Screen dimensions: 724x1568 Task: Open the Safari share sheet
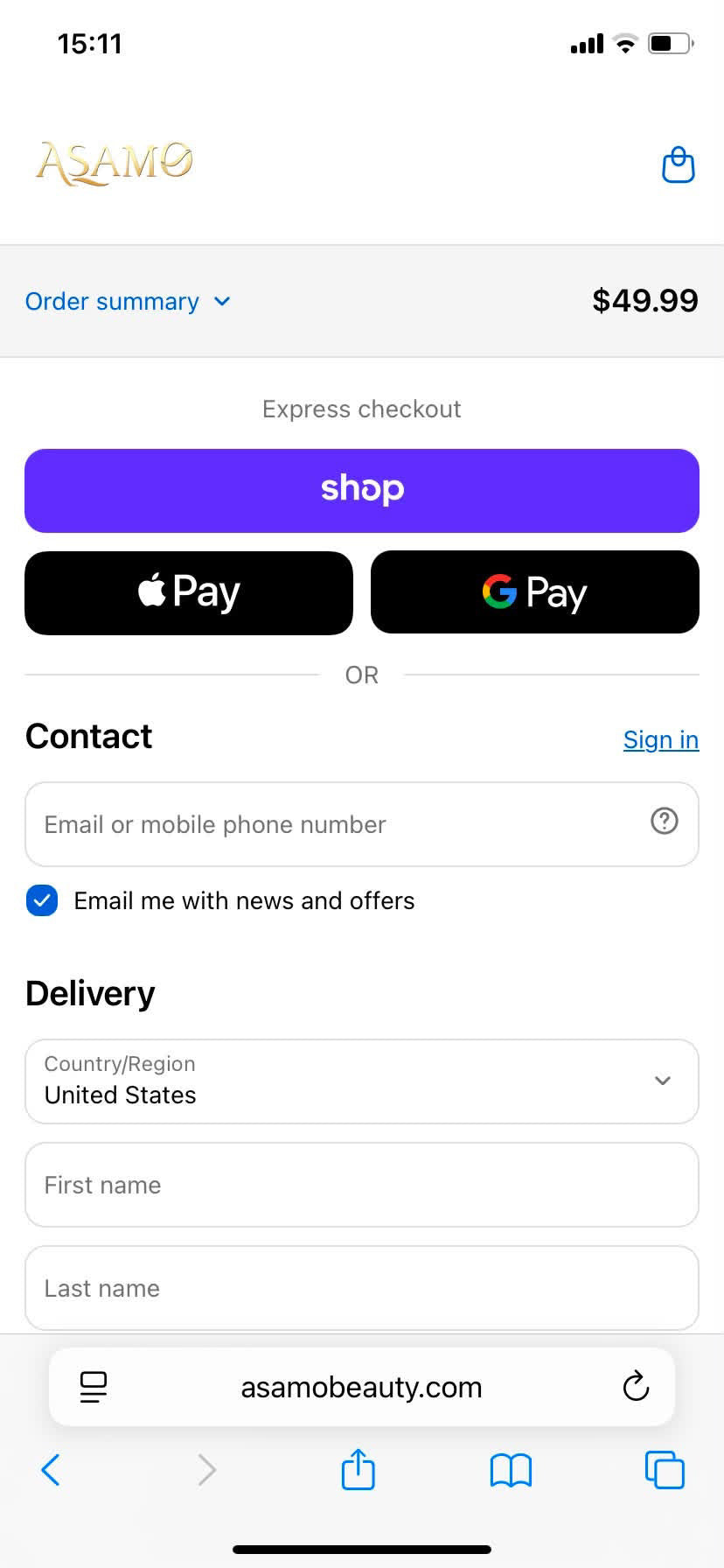[359, 1469]
